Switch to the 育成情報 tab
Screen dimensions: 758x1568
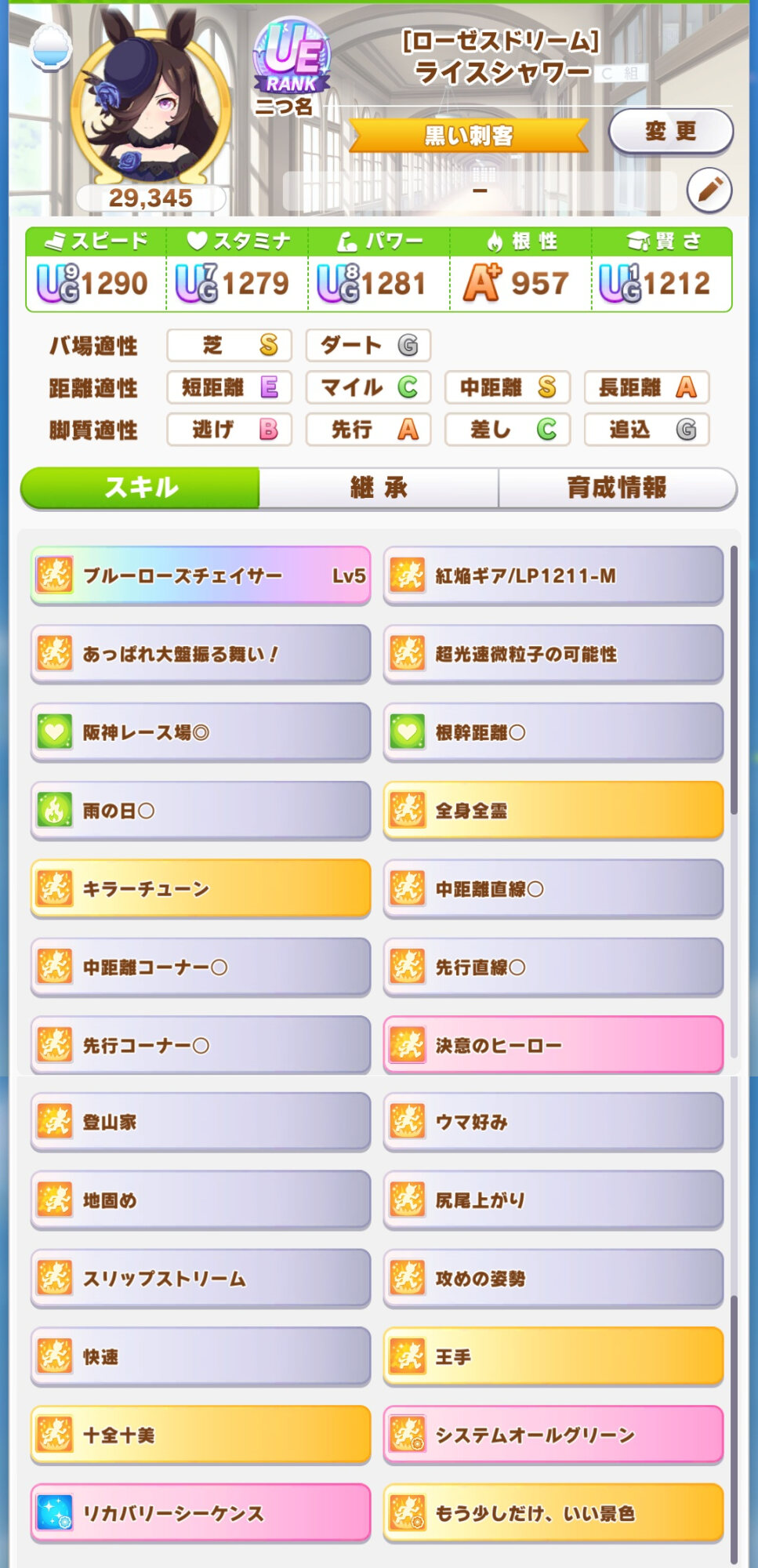click(617, 488)
